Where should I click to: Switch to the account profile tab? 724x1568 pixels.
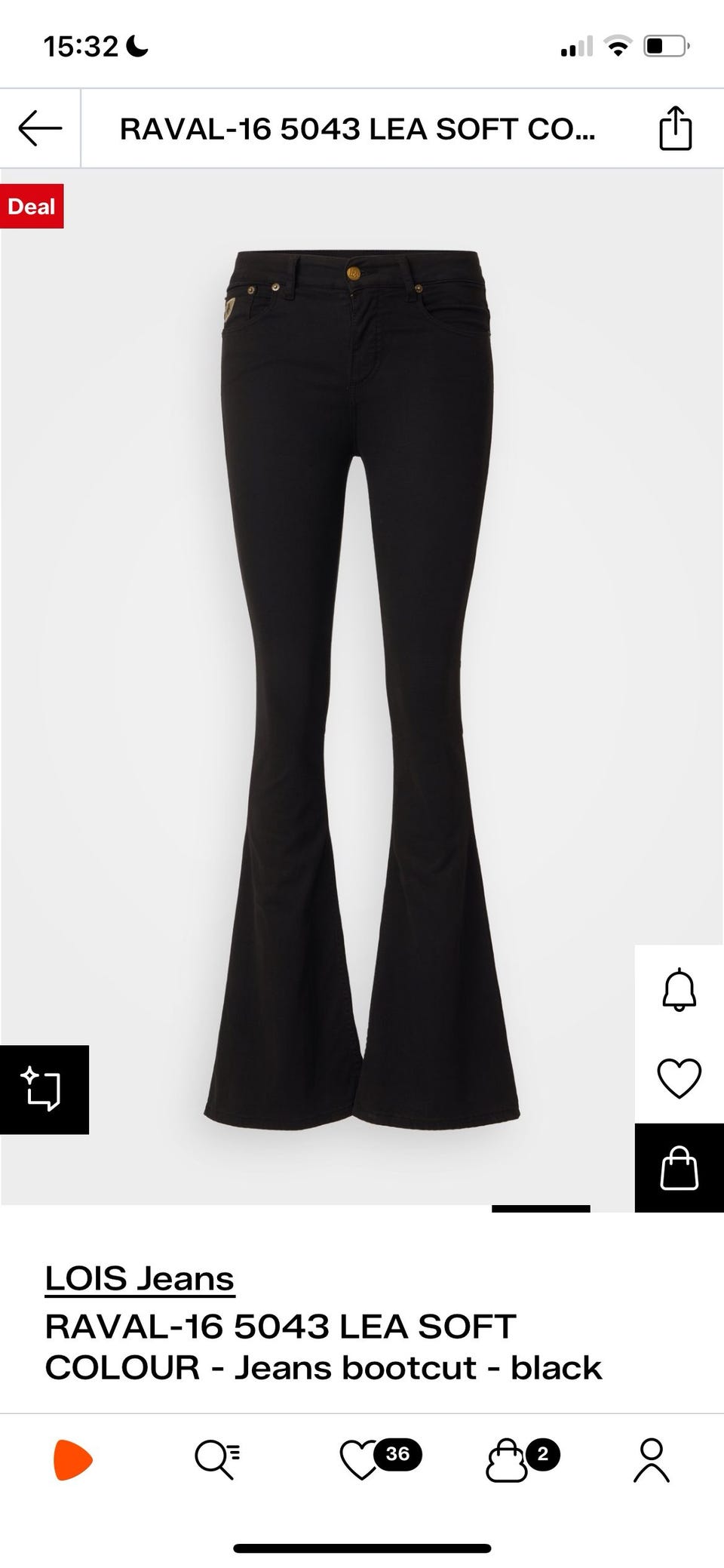(x=652, y=1459)
